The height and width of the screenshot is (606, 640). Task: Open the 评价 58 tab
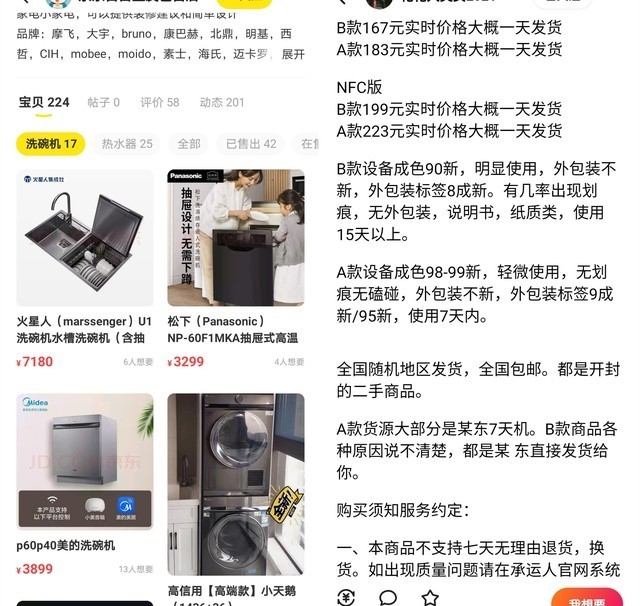[159, 102]
